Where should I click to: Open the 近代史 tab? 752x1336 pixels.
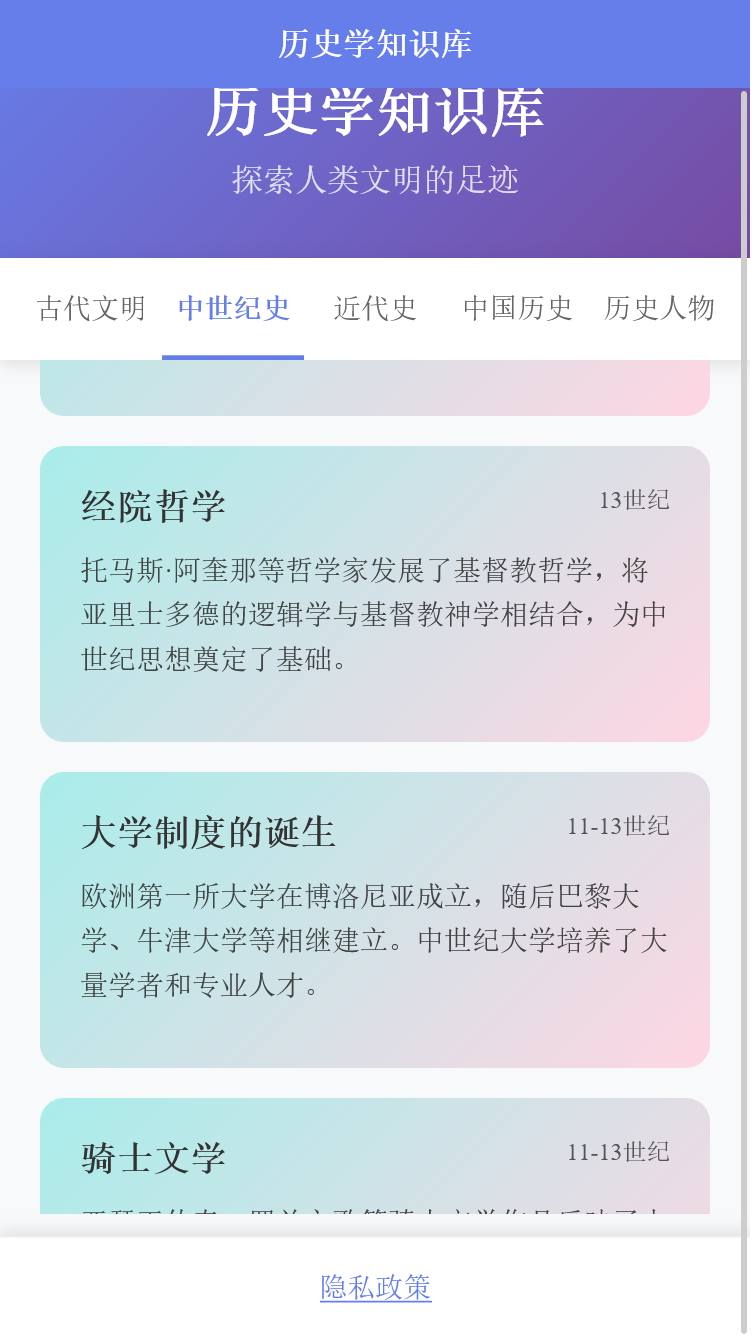(375, 308)
